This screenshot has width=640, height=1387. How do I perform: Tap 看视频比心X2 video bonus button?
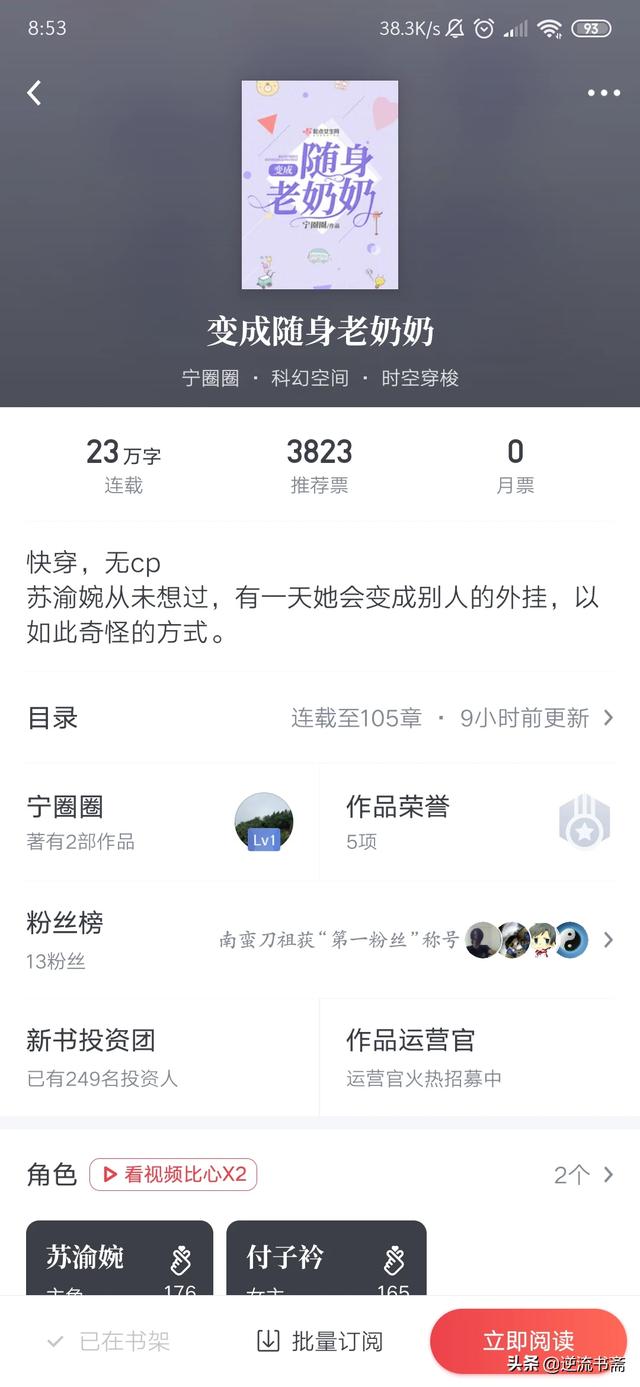pos(173,1175)
